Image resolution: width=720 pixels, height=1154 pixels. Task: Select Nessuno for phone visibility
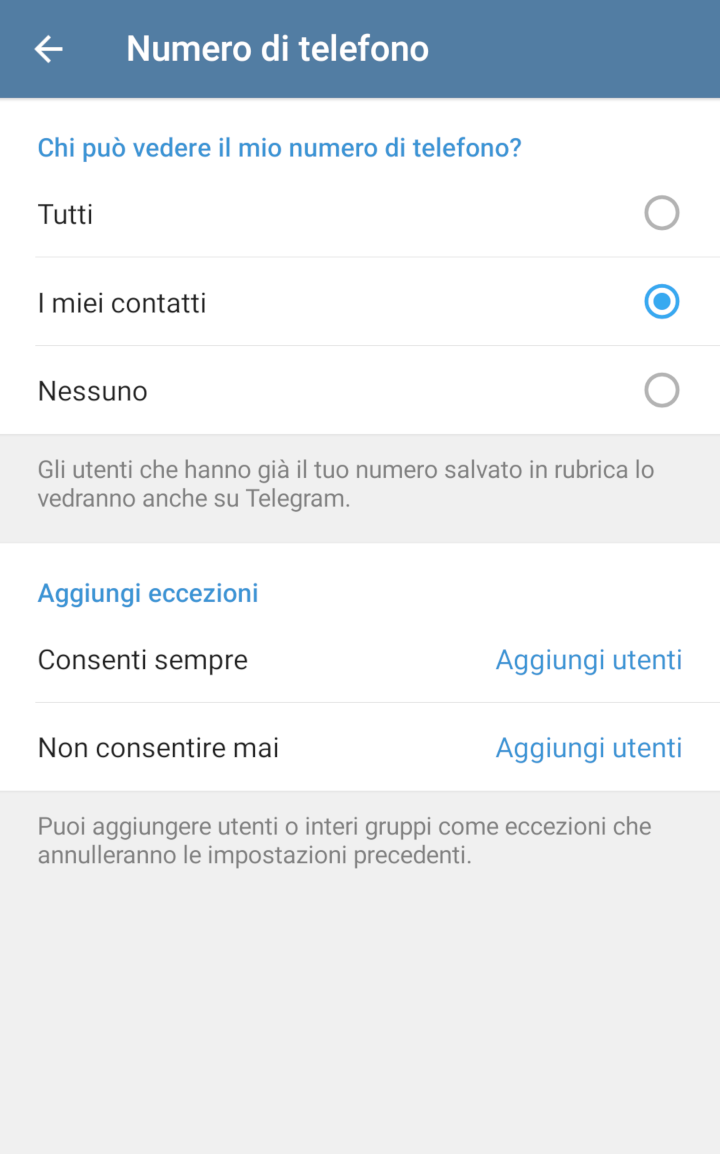pos(360,390)
